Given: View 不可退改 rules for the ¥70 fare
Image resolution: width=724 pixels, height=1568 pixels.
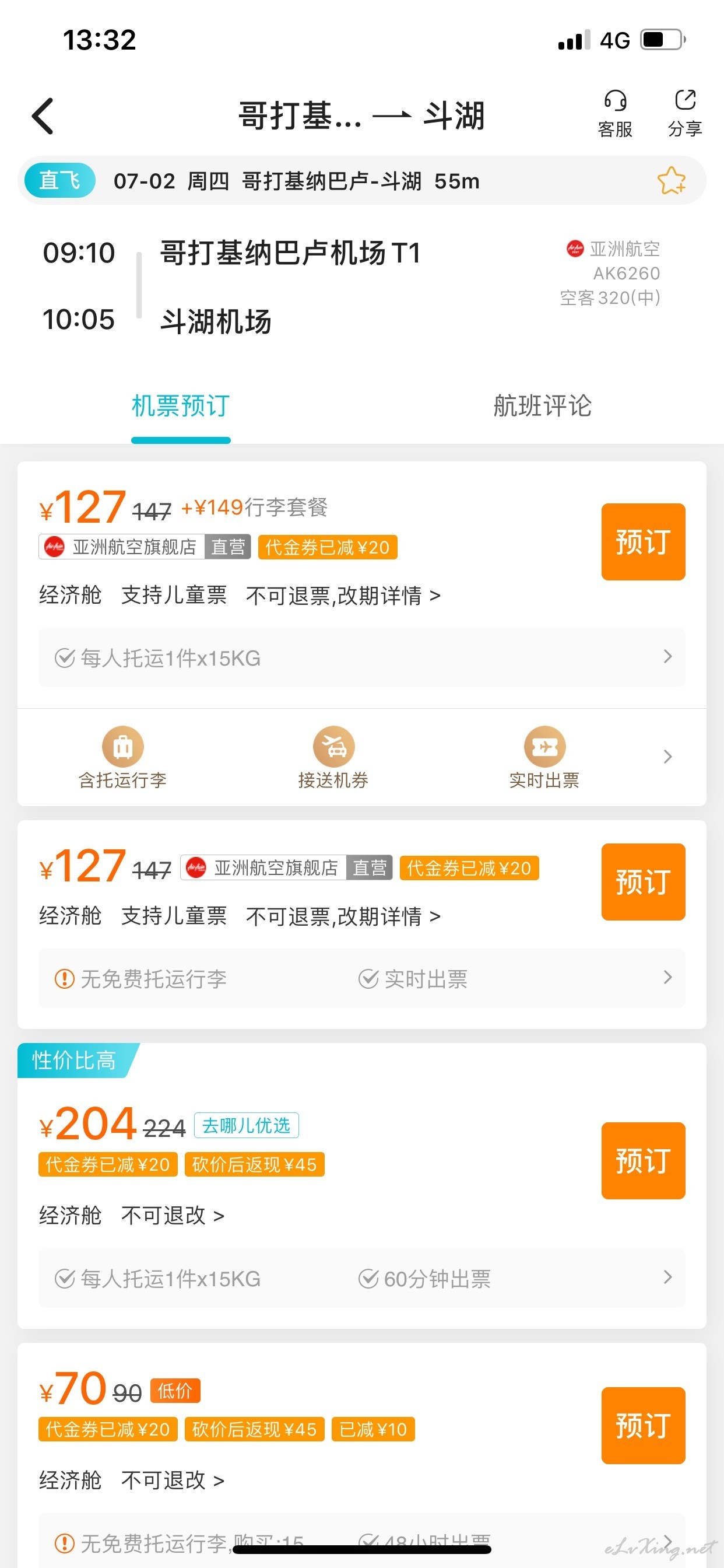Looking at the screenshot, I should point(173,1480).
